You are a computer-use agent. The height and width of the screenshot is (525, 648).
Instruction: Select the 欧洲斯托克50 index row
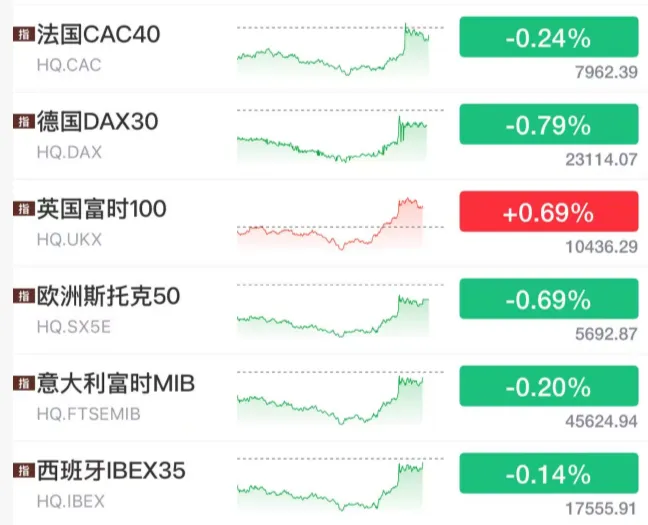pos(109,297)
